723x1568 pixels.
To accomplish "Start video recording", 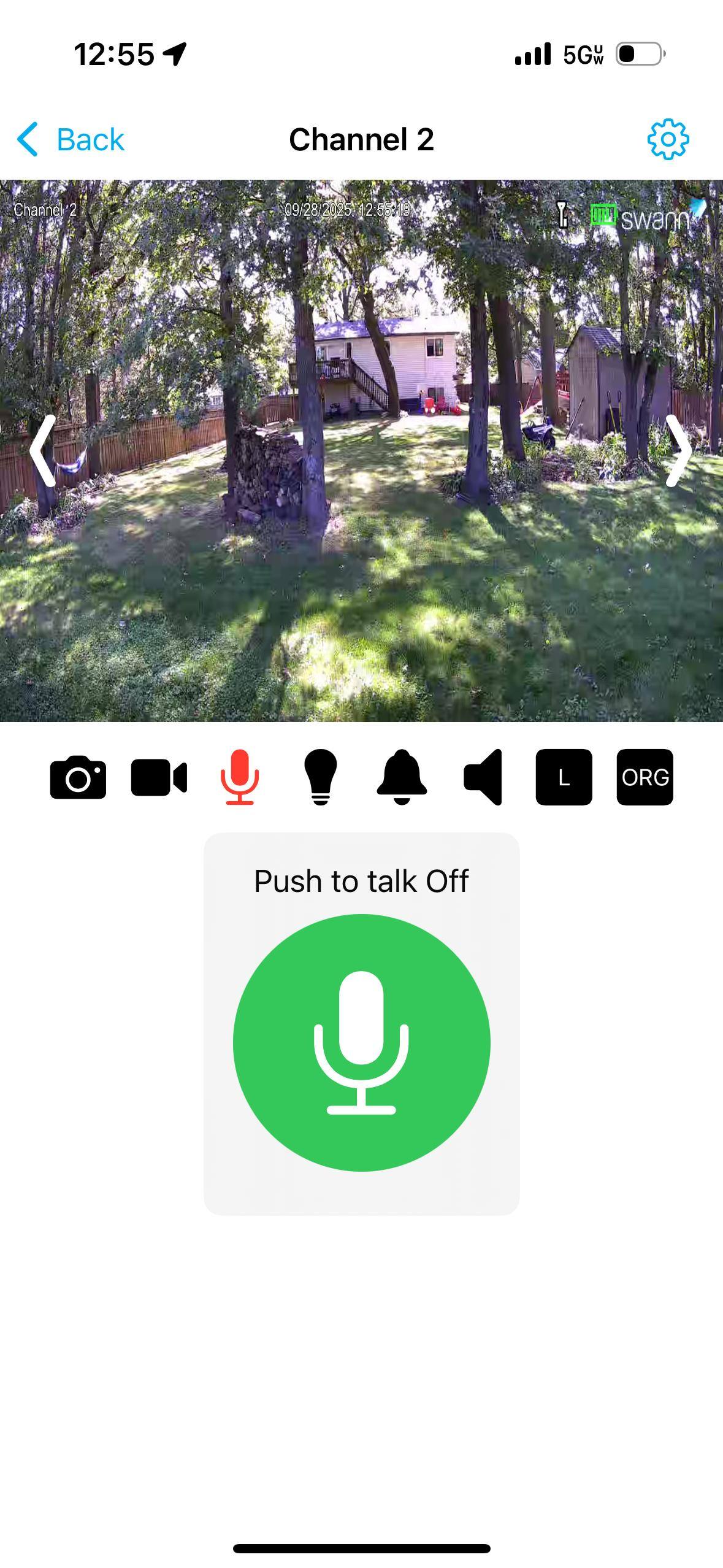I will click(x=159, y=777).
